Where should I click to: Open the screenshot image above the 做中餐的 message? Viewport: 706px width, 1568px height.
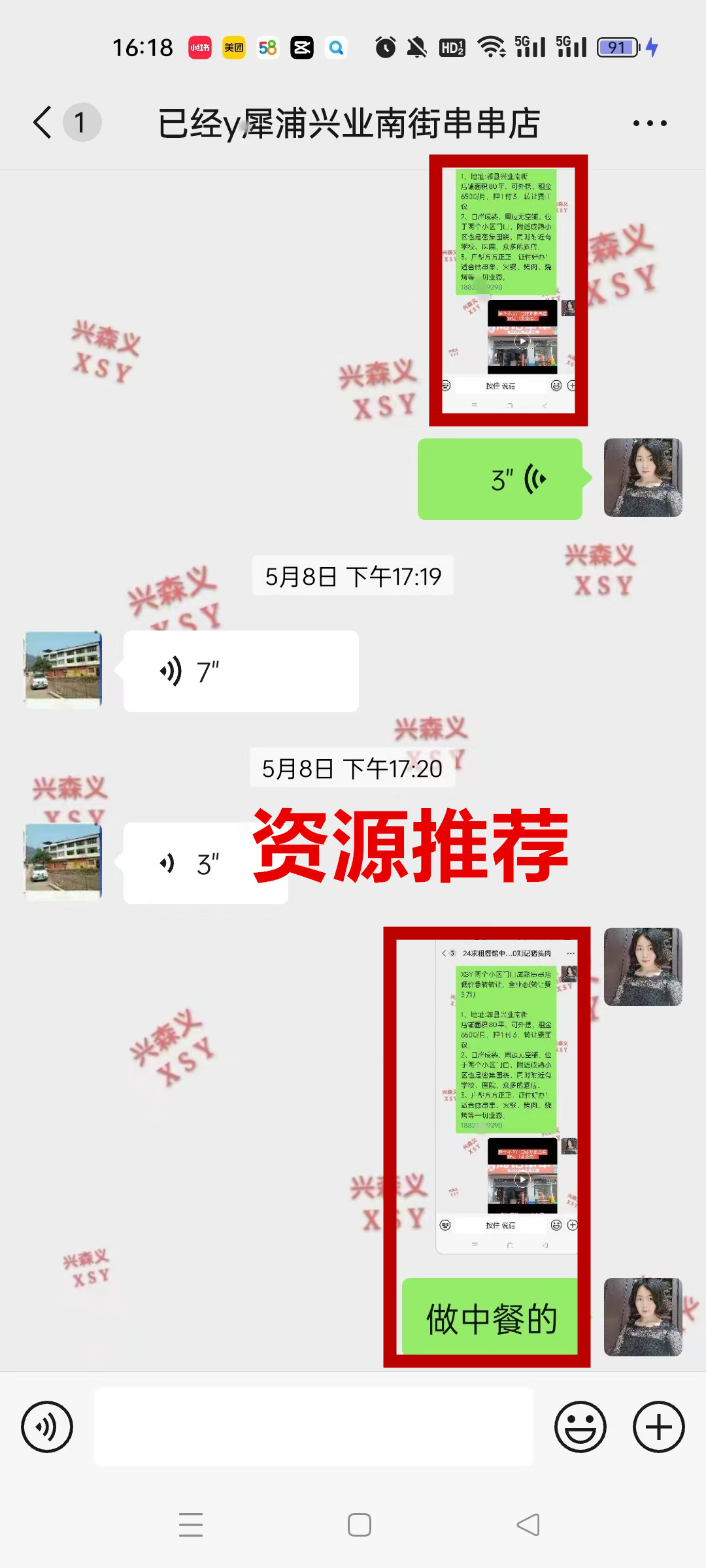505,1098
